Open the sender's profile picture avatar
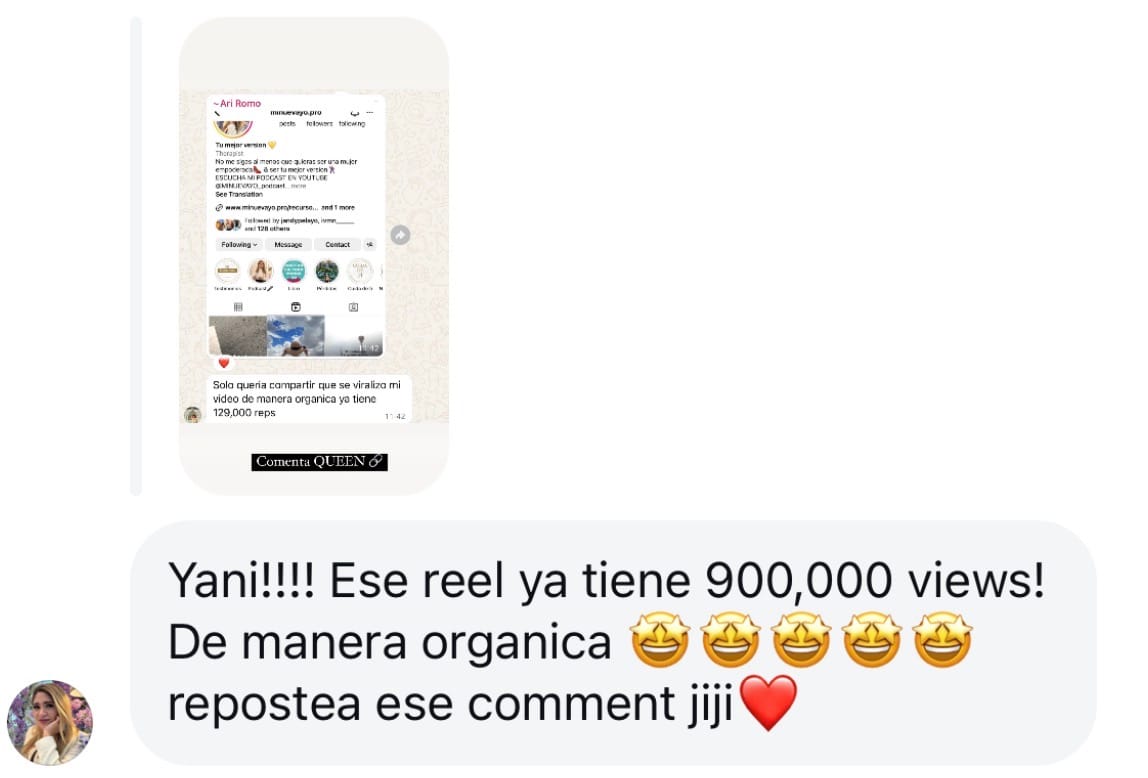Screen dimensions: 1148x778 coord(50,722)
